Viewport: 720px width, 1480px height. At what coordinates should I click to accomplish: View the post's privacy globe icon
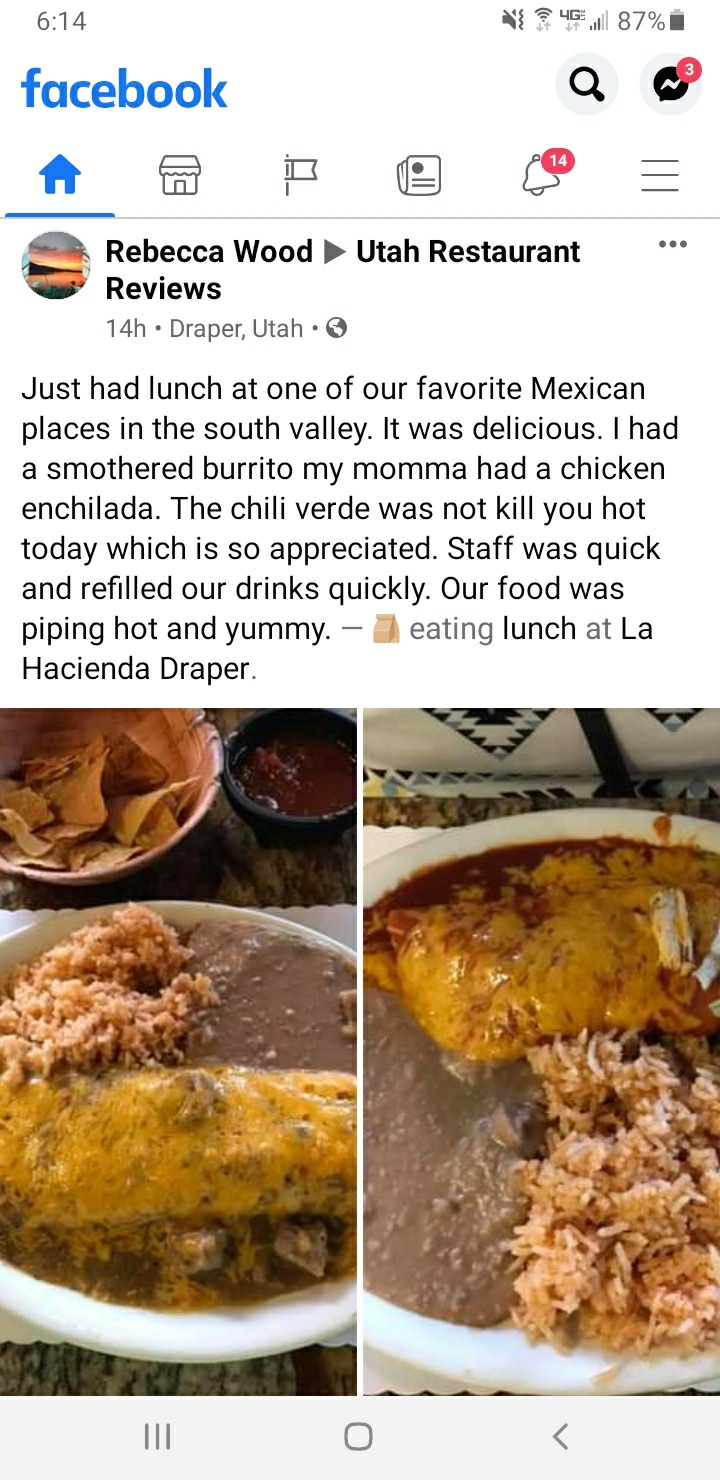coord(335,327)
